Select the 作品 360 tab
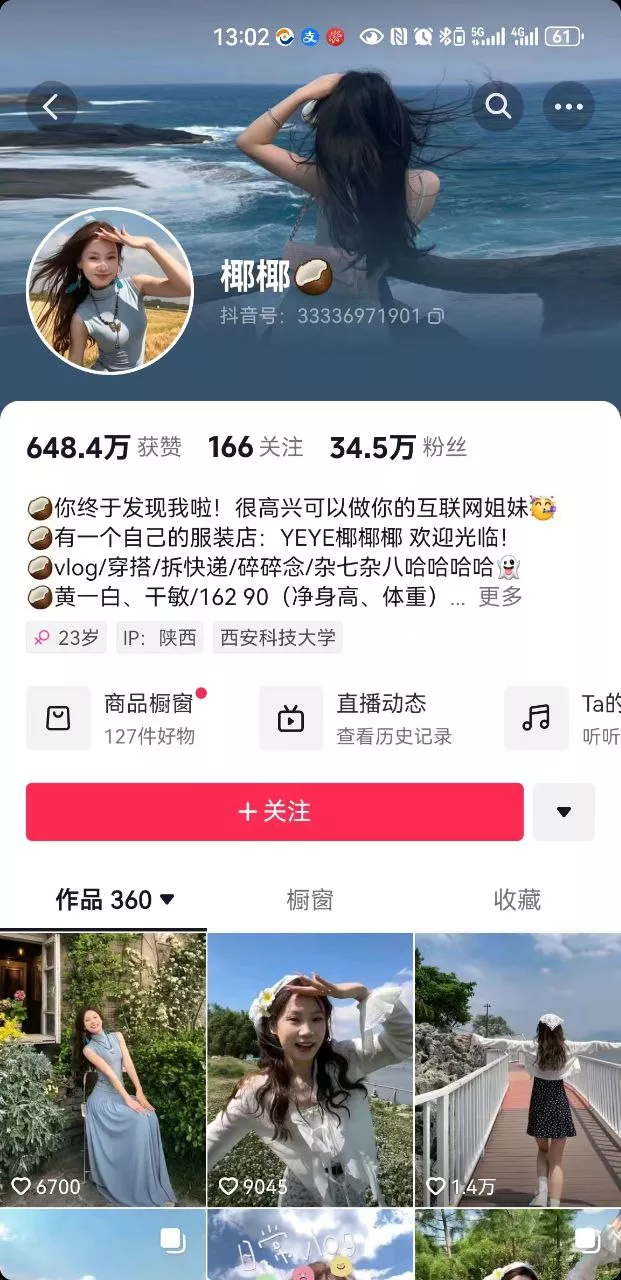Screen dimensions: 621x1280 click(114, 900)
